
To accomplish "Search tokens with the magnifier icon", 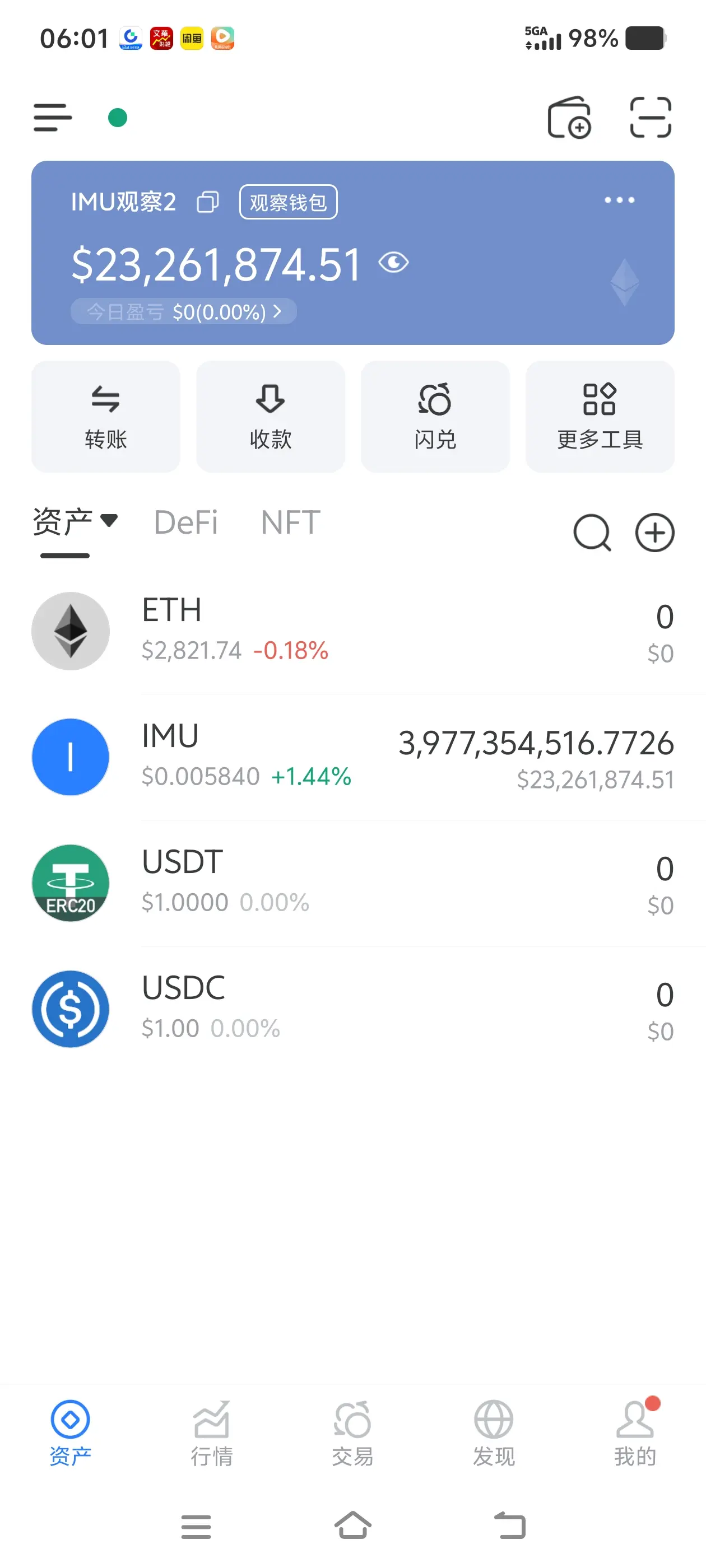I will click(592, 533).
